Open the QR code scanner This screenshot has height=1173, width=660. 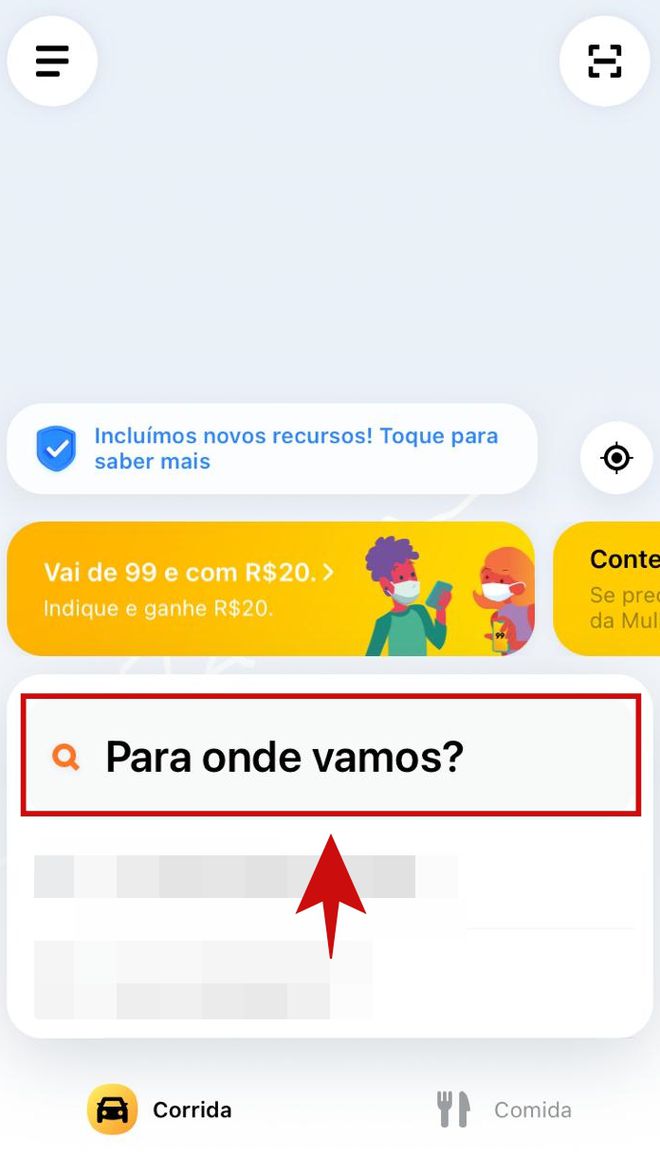click(604, 61)
